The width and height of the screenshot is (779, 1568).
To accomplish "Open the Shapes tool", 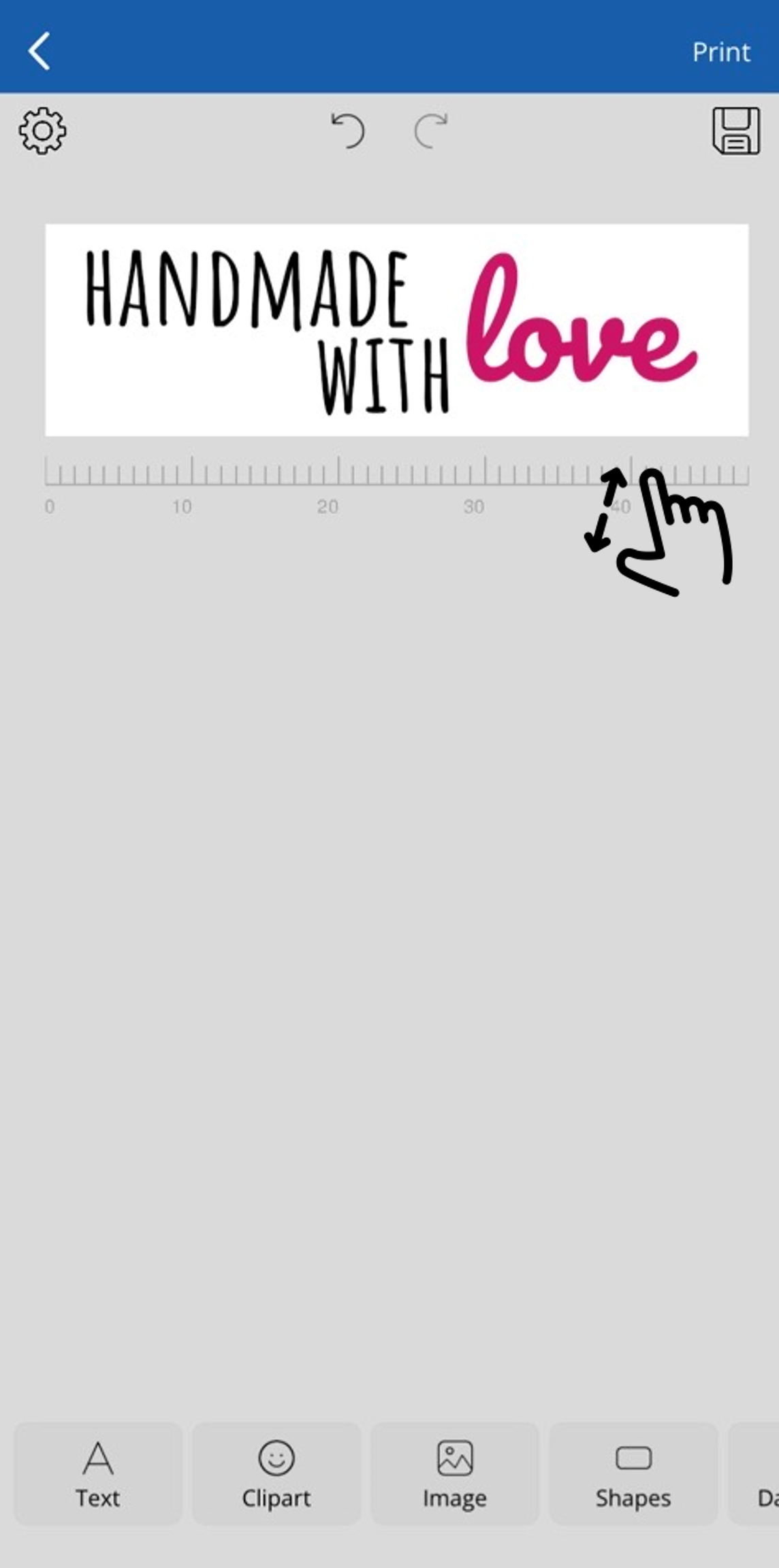I will click(633, 1473).
